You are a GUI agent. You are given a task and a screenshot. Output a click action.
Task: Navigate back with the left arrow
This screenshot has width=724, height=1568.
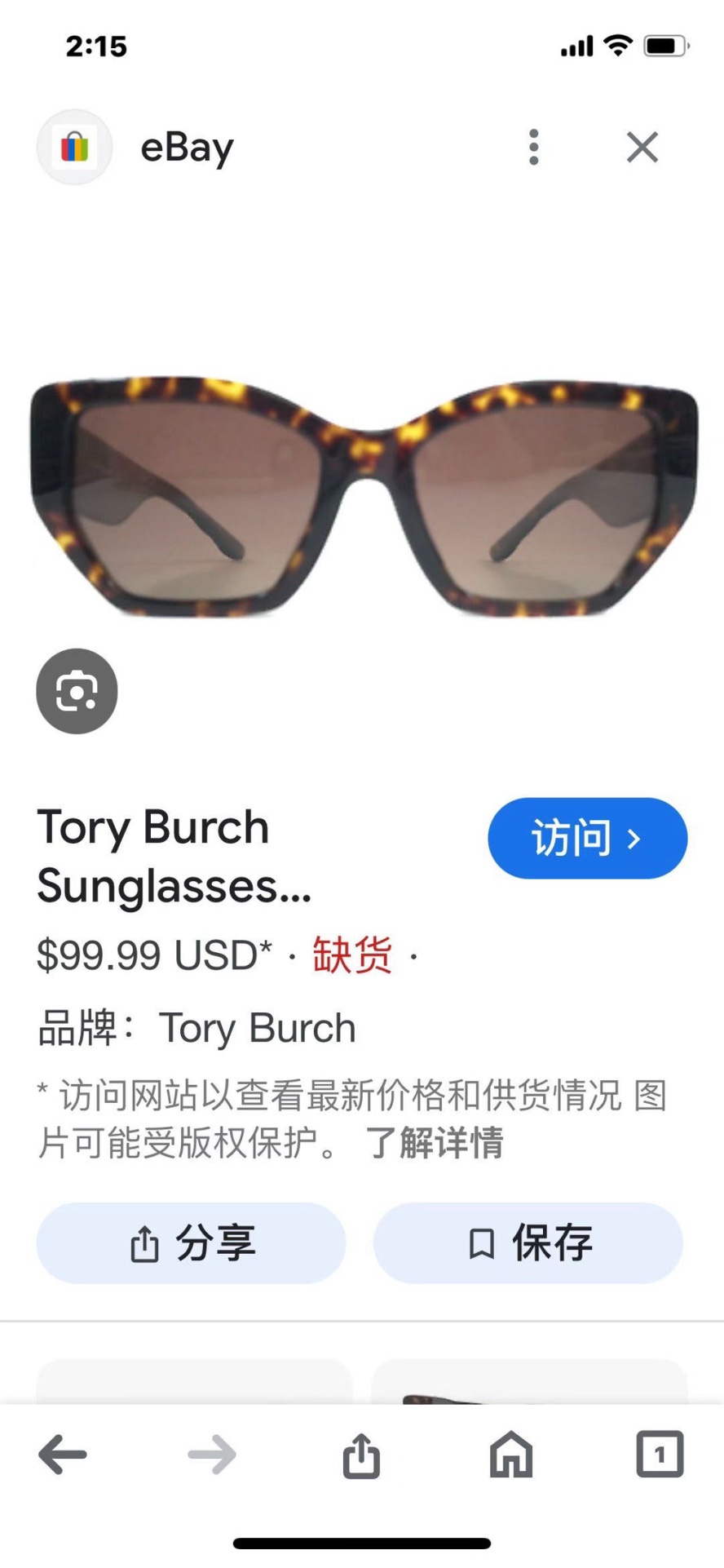[x=62, y=1454]
